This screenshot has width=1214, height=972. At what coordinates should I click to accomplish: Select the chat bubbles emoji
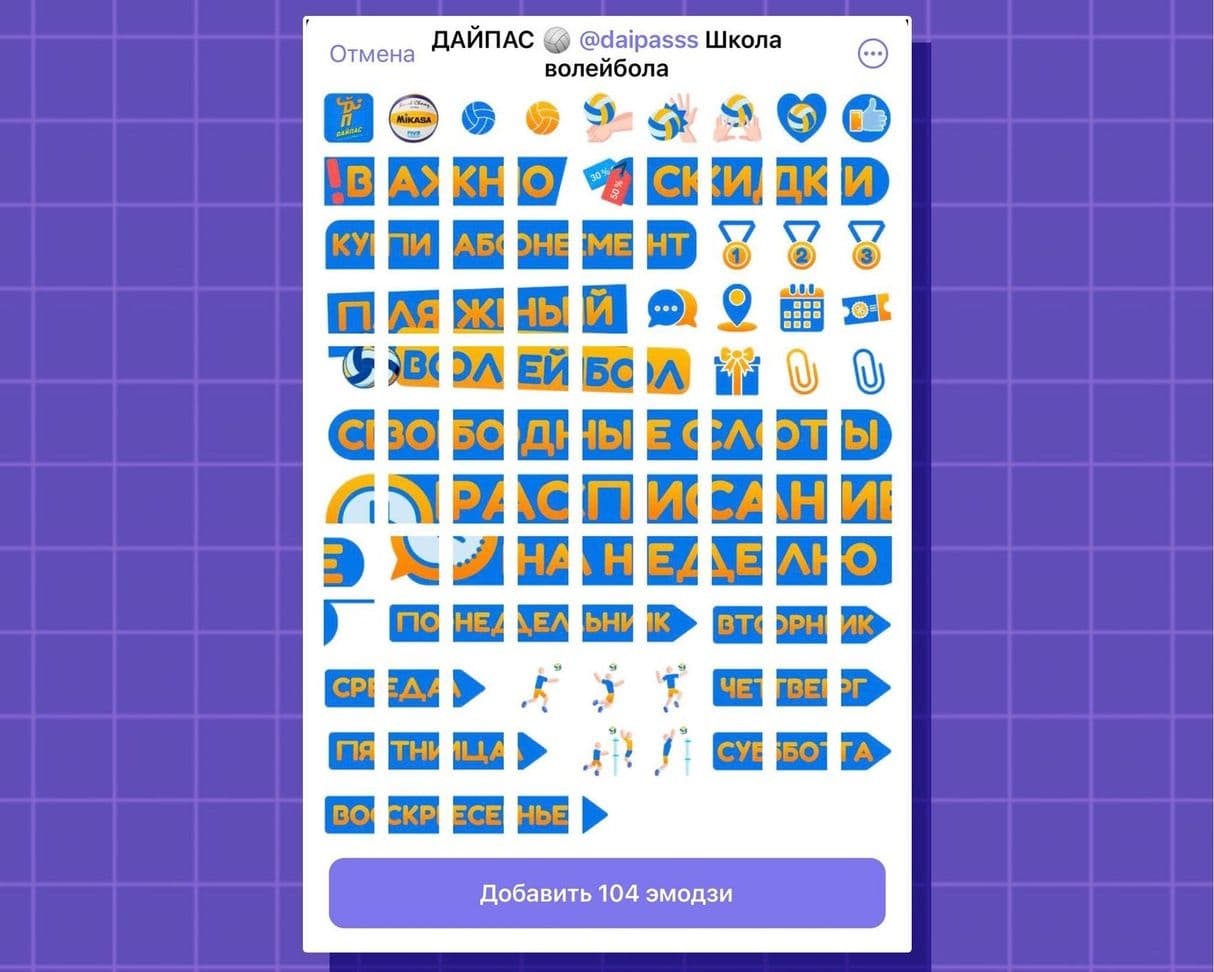coord(671,308)
